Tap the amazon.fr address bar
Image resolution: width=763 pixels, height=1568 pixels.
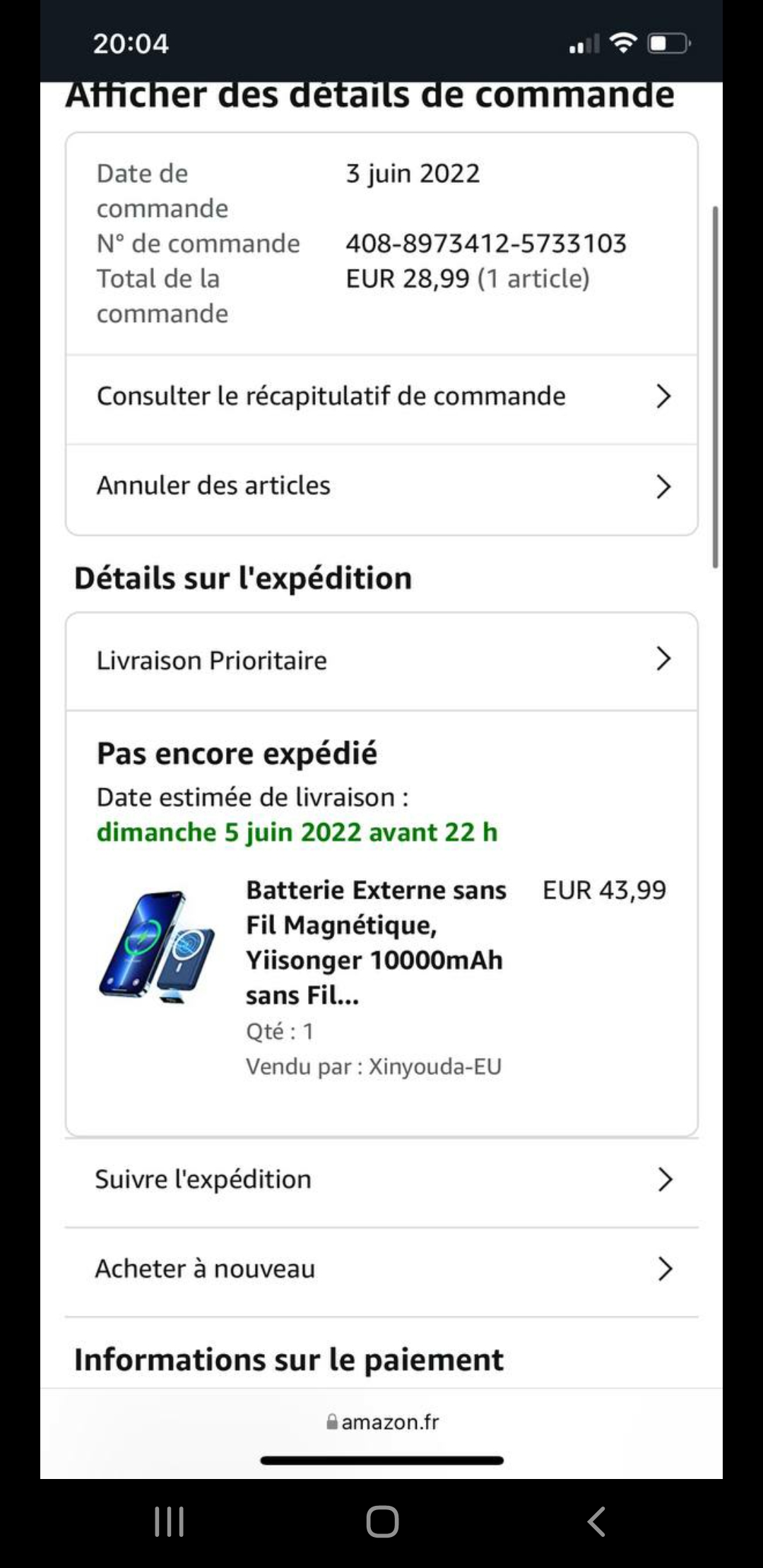381,1422
